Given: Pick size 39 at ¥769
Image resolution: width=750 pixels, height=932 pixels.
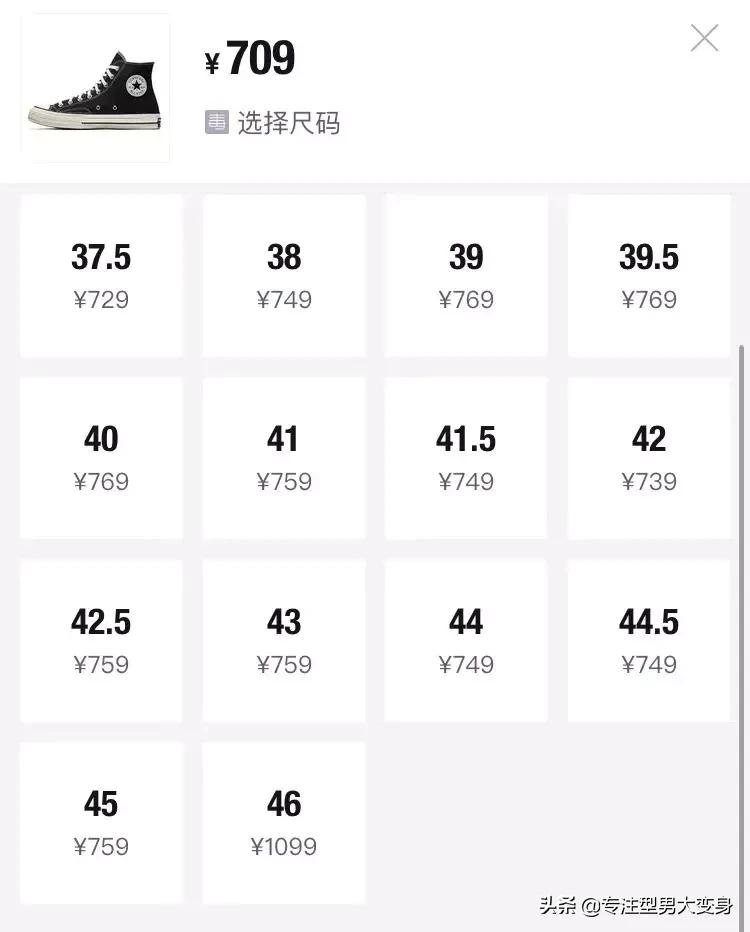Looking at the screenshot, I should (466, 276).
